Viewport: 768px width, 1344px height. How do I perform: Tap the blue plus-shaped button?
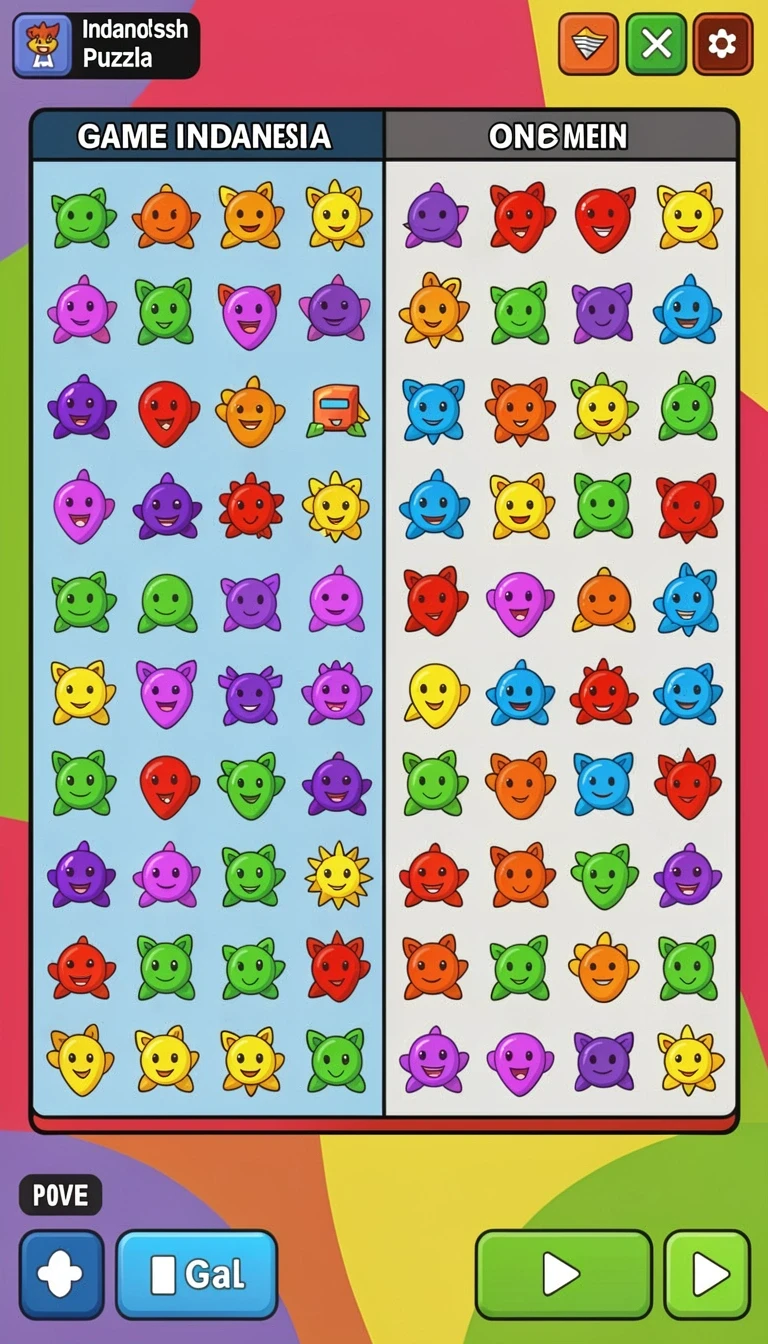[x=61, y=1274]
